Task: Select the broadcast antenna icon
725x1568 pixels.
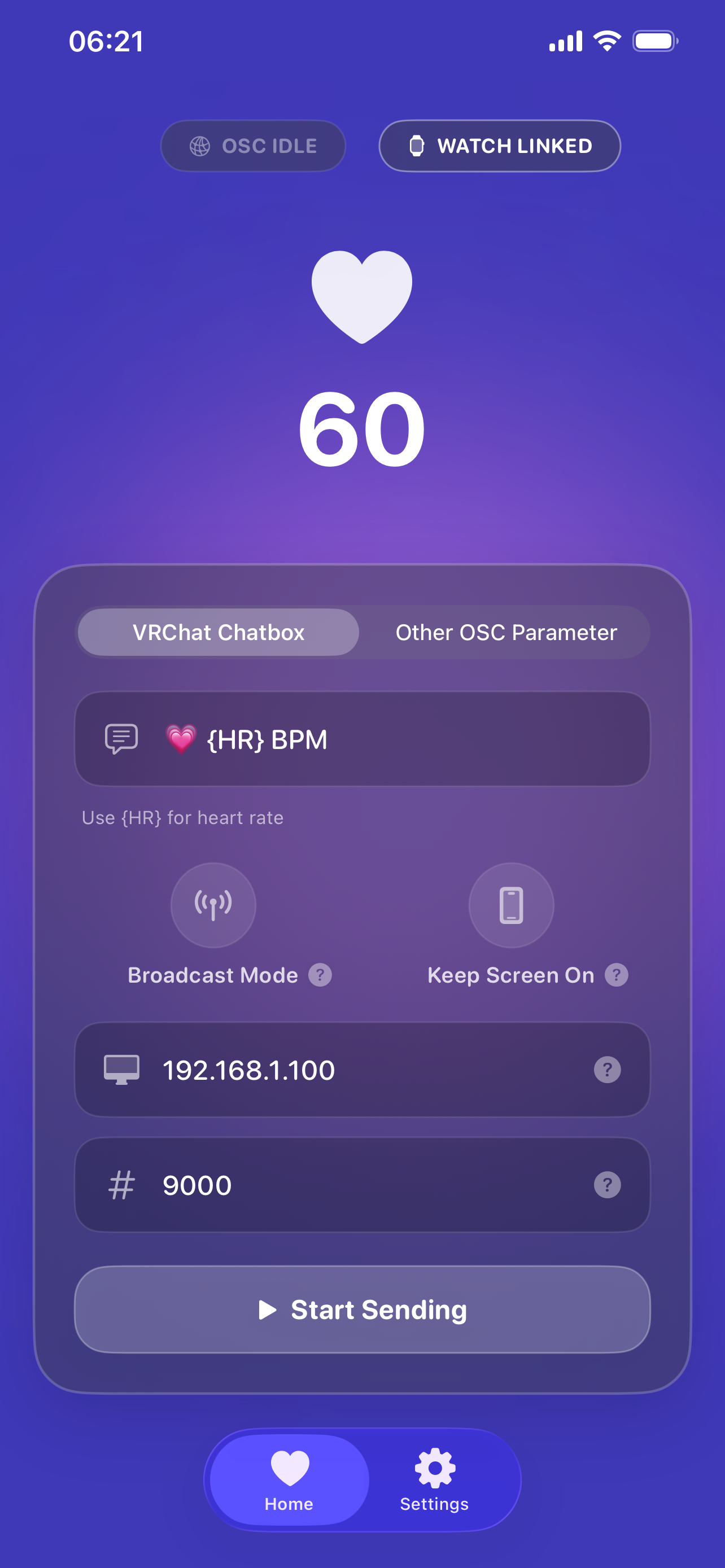Action: pos(212,905)
